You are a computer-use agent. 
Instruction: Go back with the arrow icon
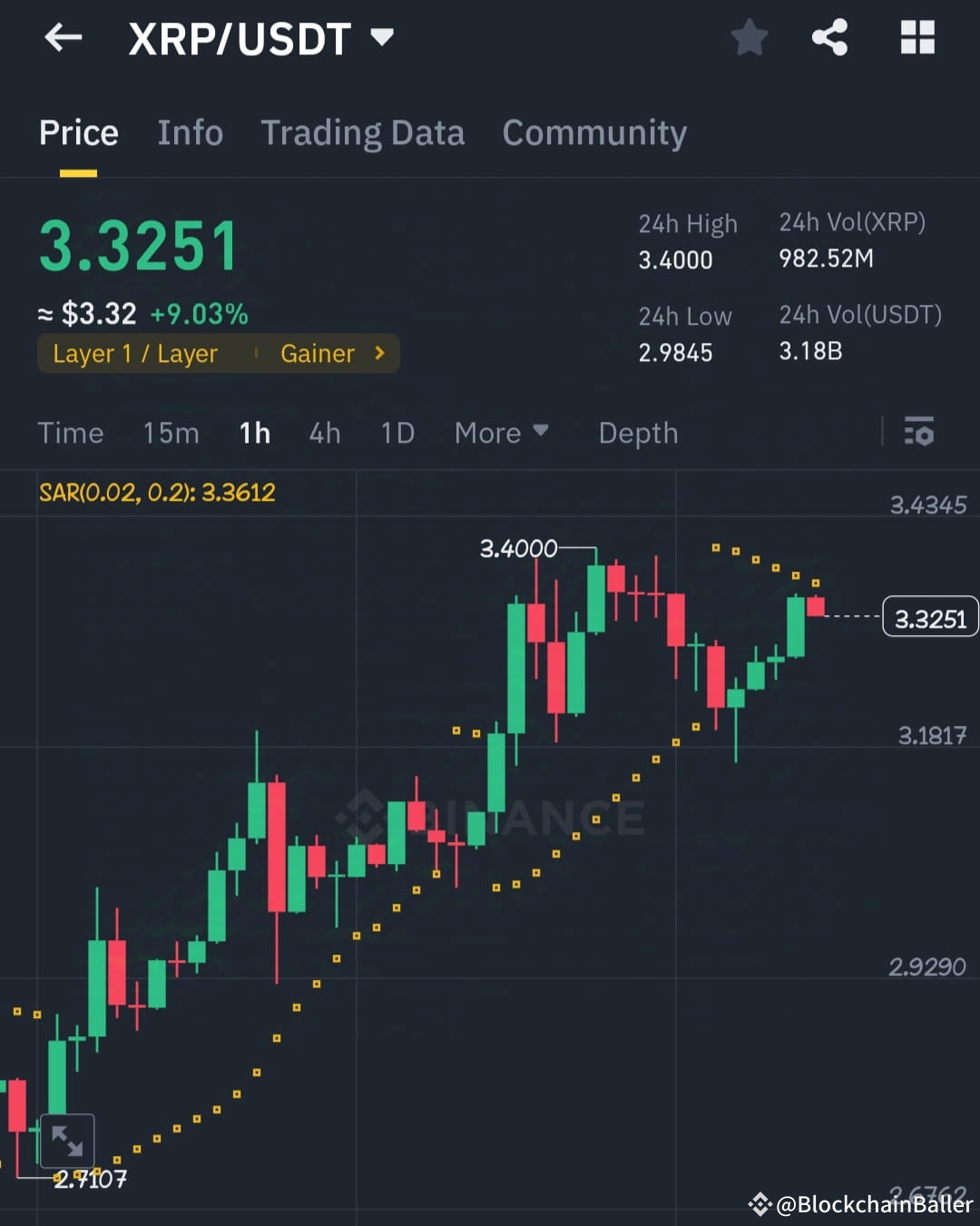click(63, 38)
